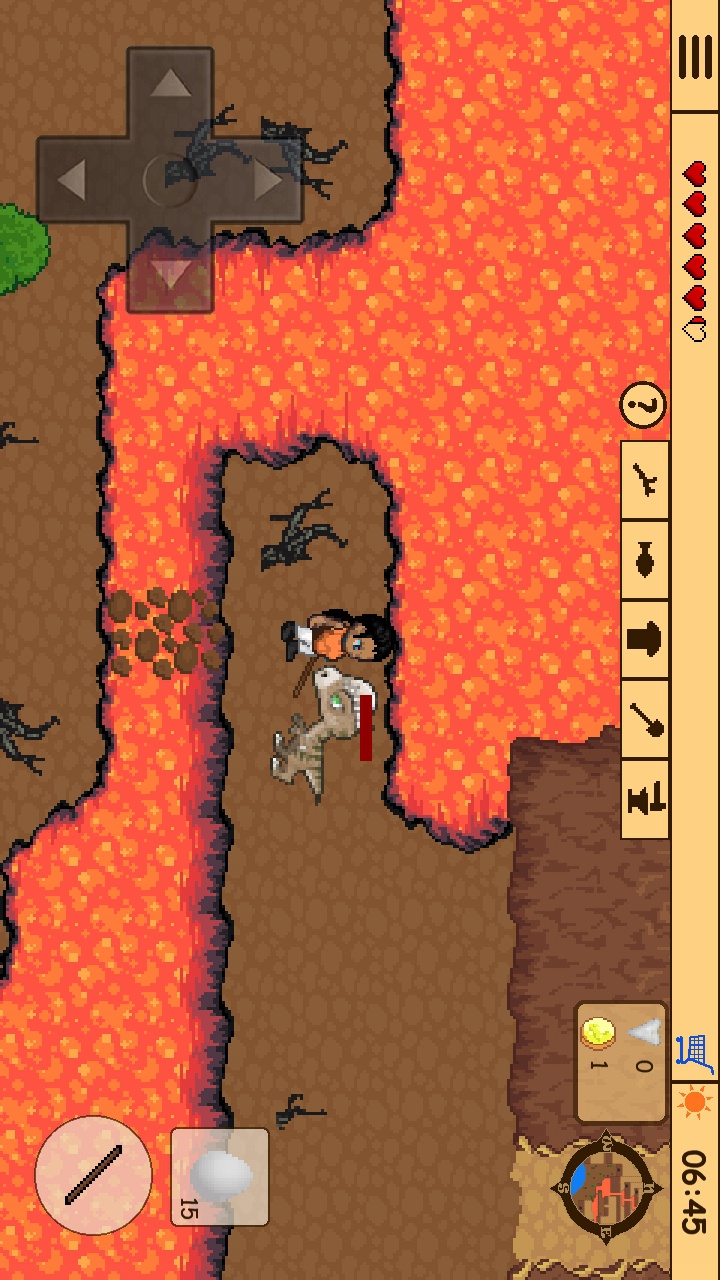
Task: Open the blue shopping cart icon
Action: 695,1053
